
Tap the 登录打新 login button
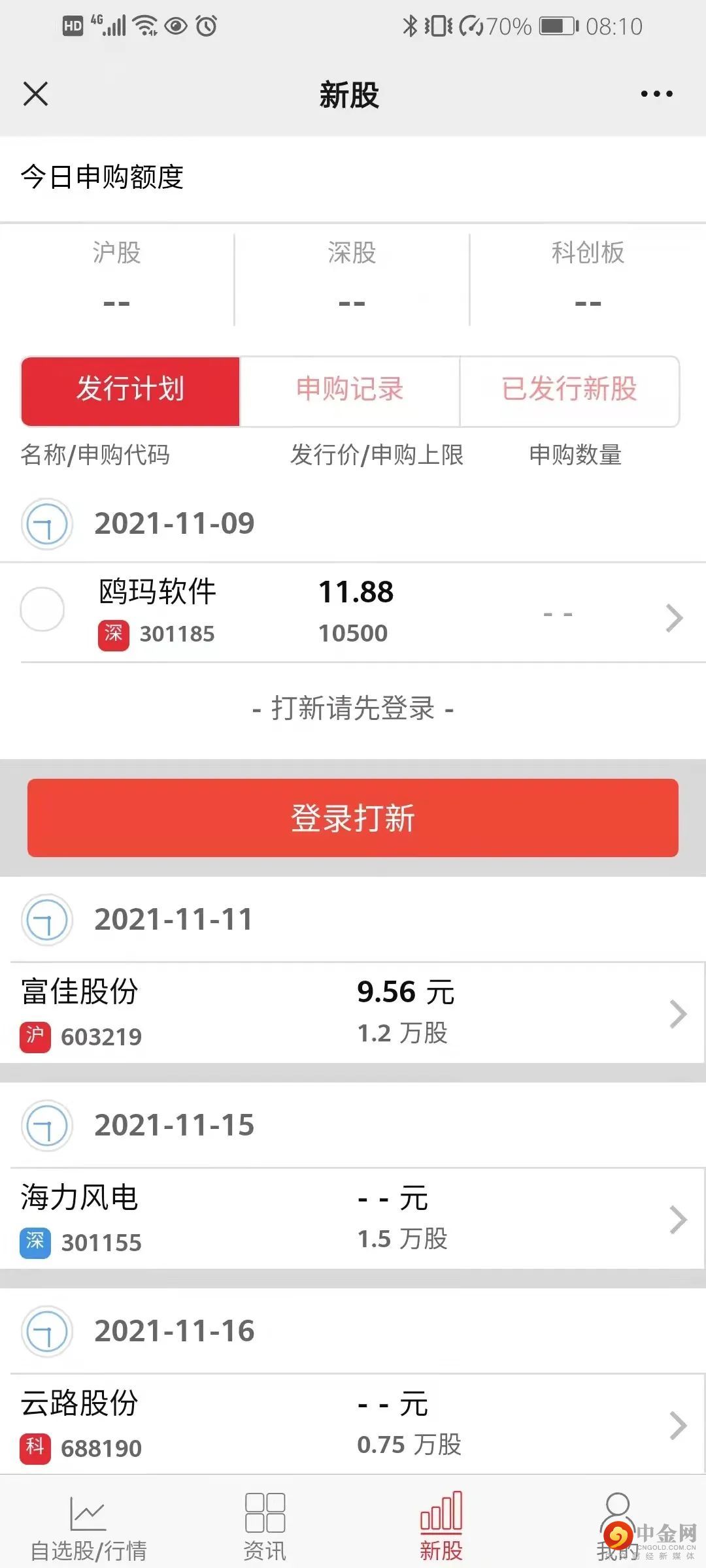353,818
